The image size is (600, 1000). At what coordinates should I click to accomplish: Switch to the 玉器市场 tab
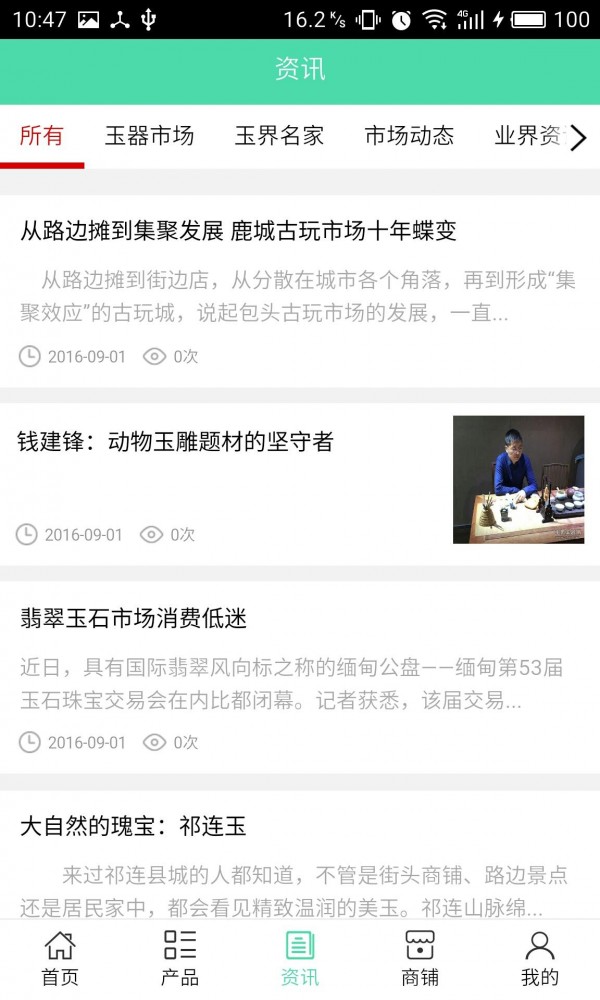[149, 136]
